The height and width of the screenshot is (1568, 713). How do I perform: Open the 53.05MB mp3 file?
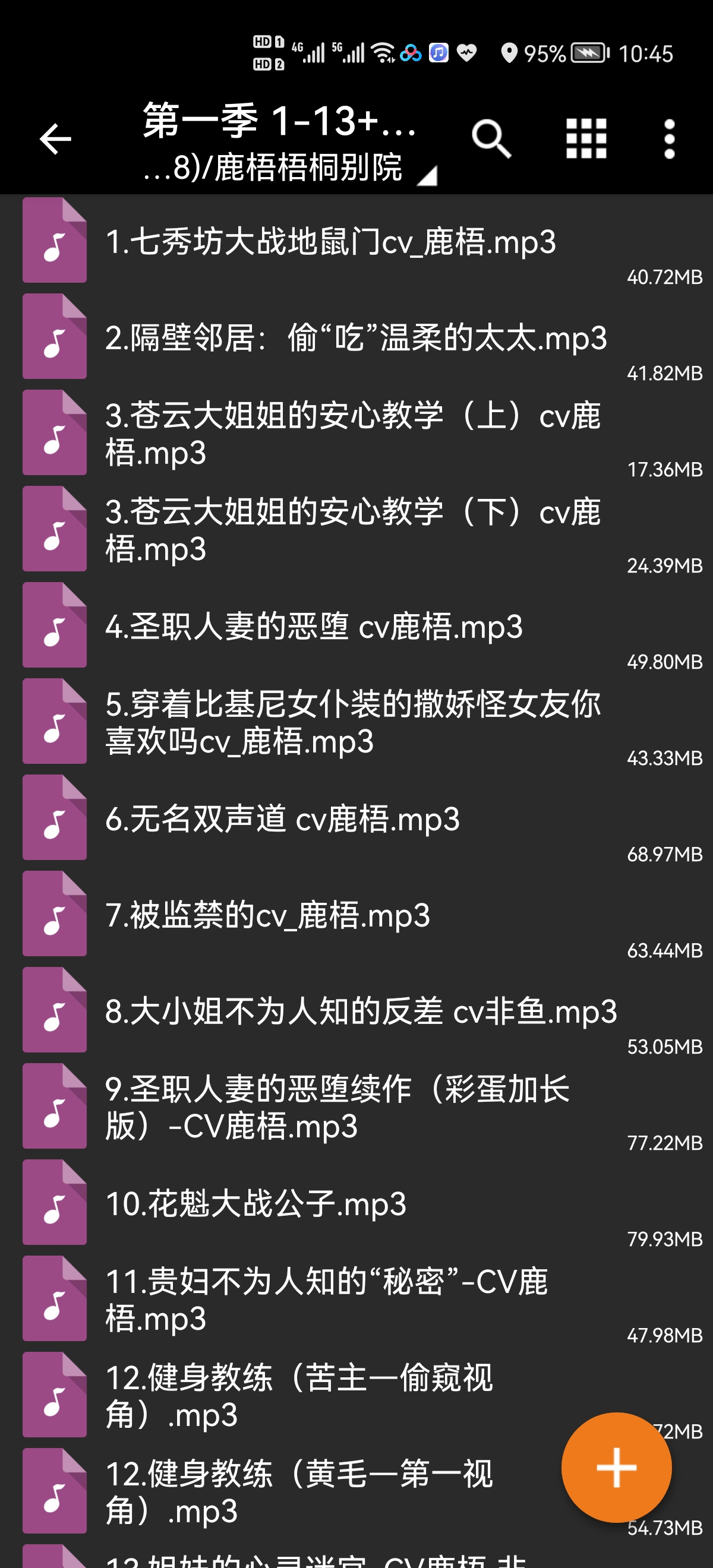click(x=356, y=1010)
